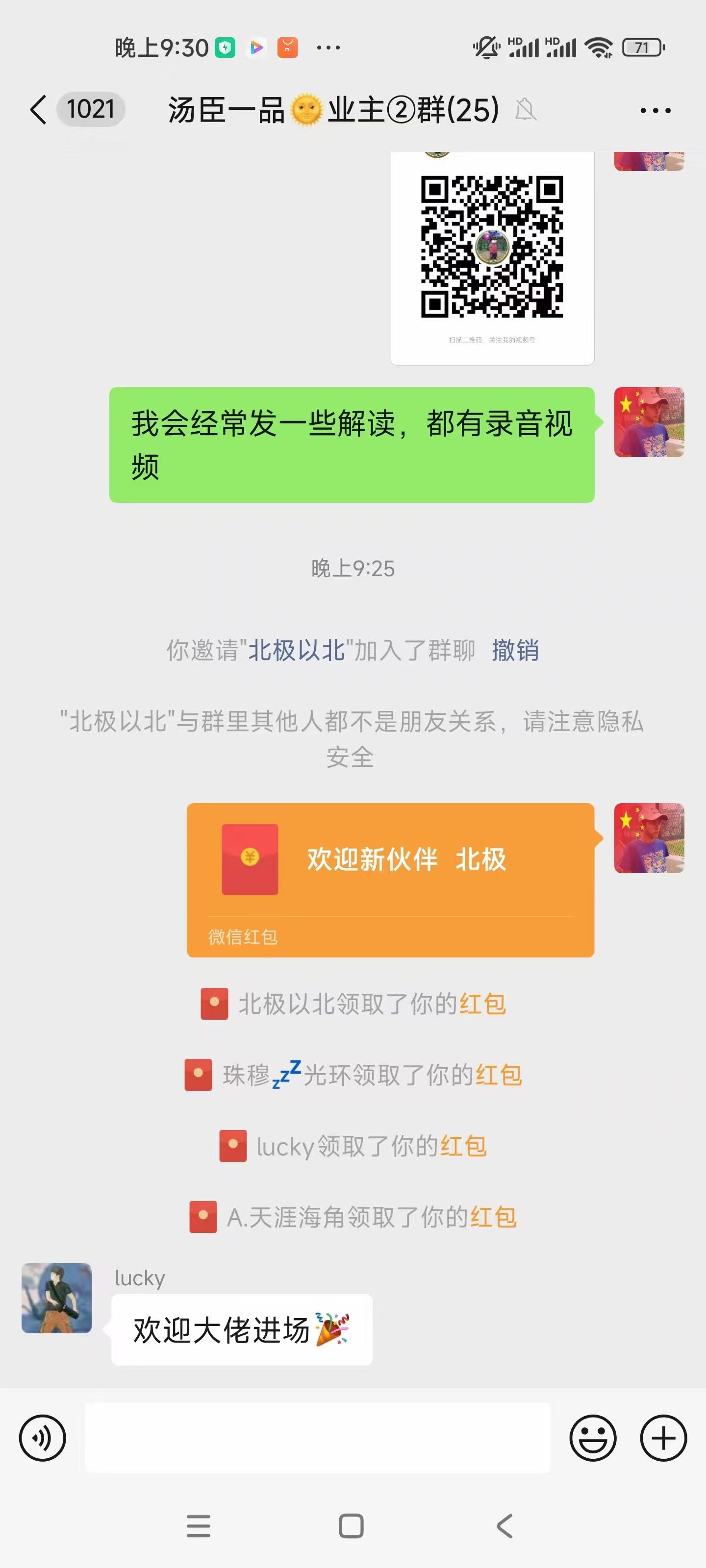Focus the message text field
The height and width of the screenshot is (1568, 706).
pyautogui.click(x=317, y=1438)
